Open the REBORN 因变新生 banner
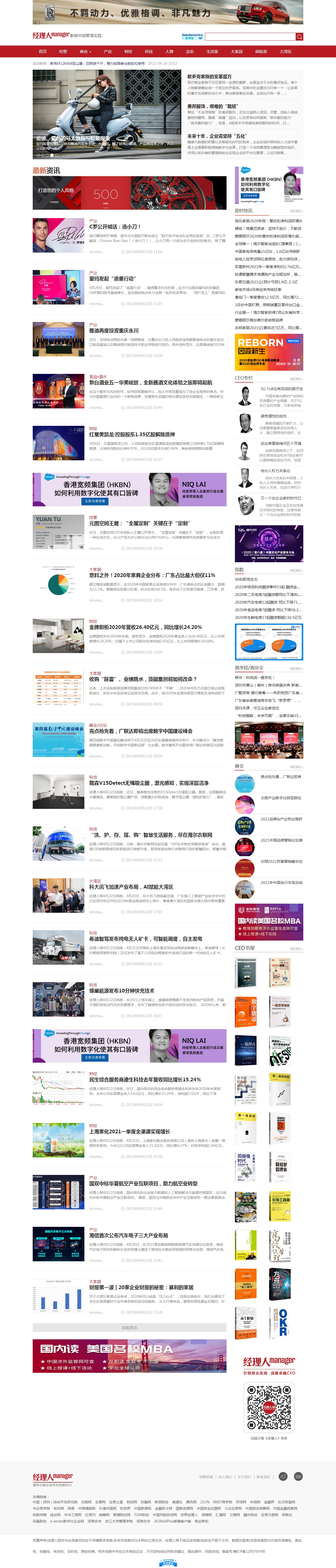 [268, 352]
